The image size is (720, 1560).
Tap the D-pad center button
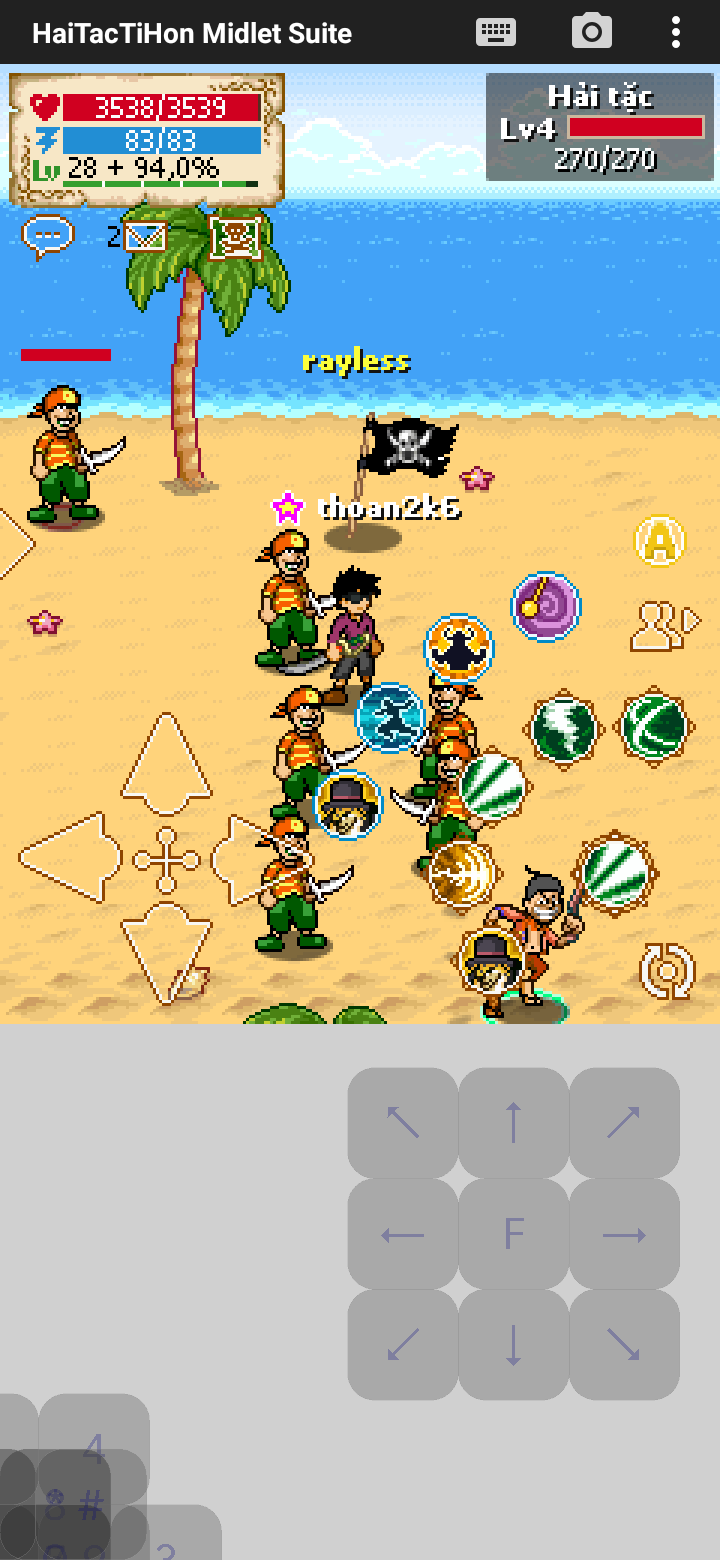[x=166, y=859]
